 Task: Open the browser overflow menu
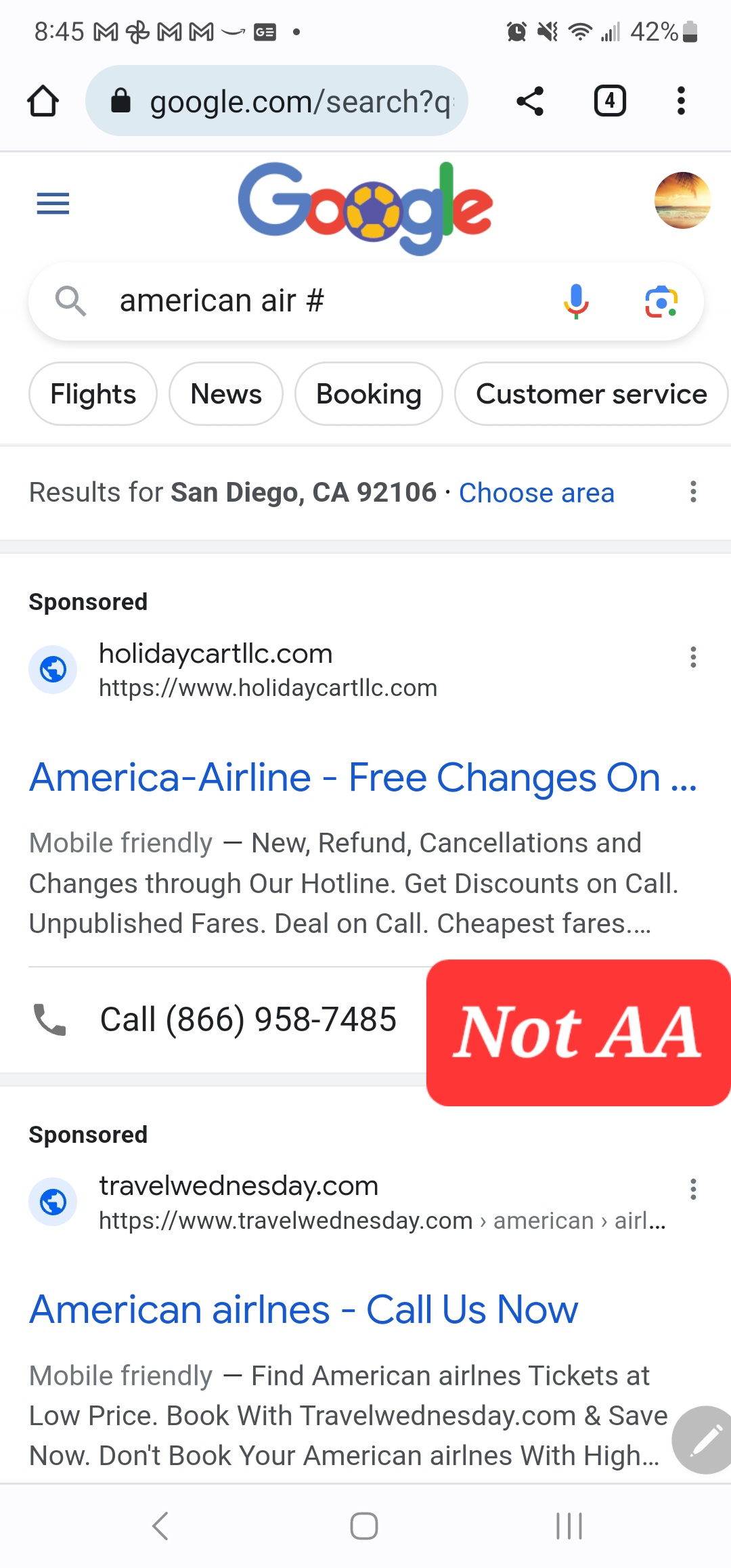click(x=681, y=102)
